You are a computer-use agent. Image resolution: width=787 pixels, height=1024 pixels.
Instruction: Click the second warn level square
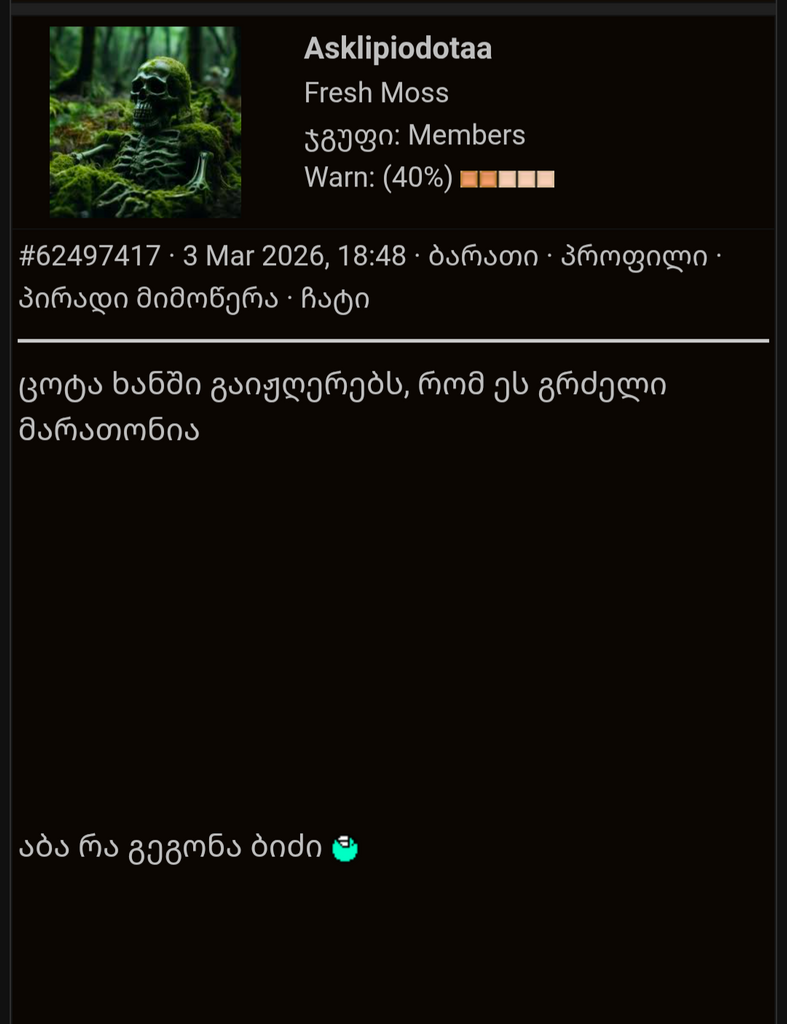(x=487, y=179)
